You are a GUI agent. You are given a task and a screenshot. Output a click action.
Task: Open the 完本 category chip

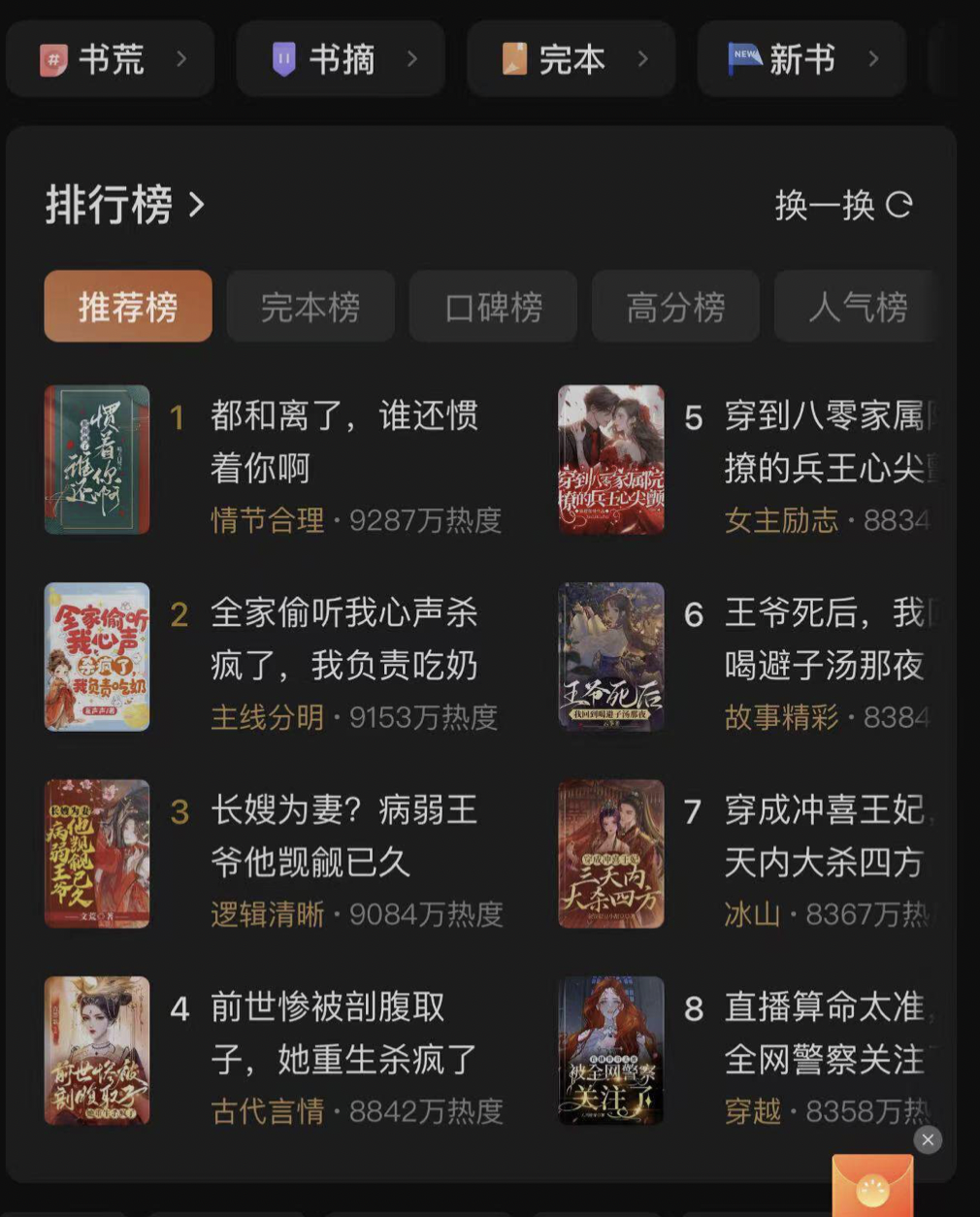(571, 59)
